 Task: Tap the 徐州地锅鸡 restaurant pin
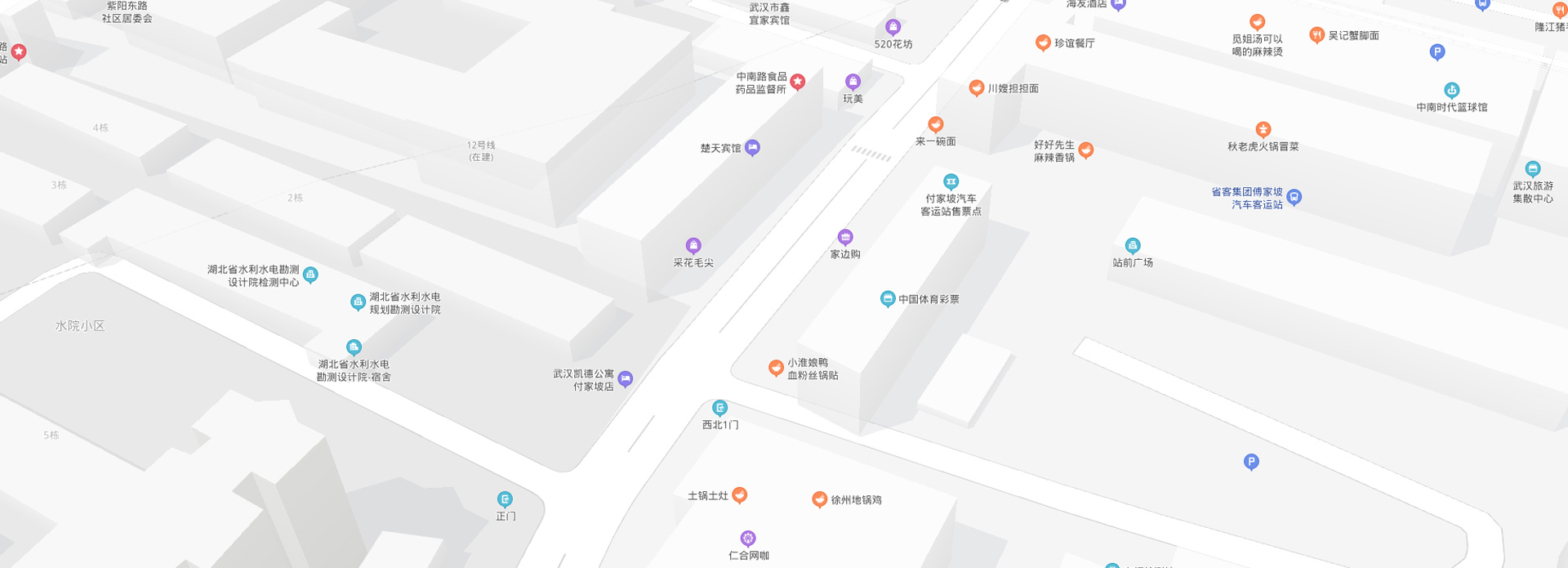coord(819,499)
